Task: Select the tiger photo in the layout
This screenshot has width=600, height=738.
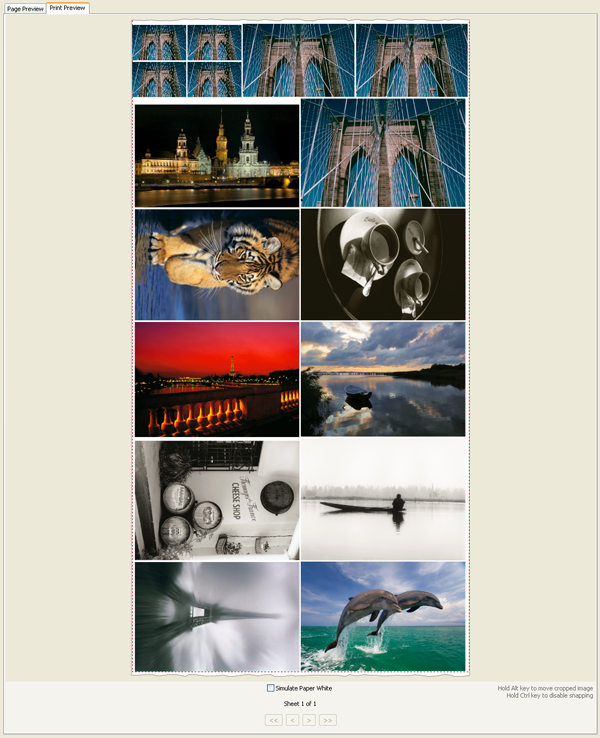Action: (217, 264)
